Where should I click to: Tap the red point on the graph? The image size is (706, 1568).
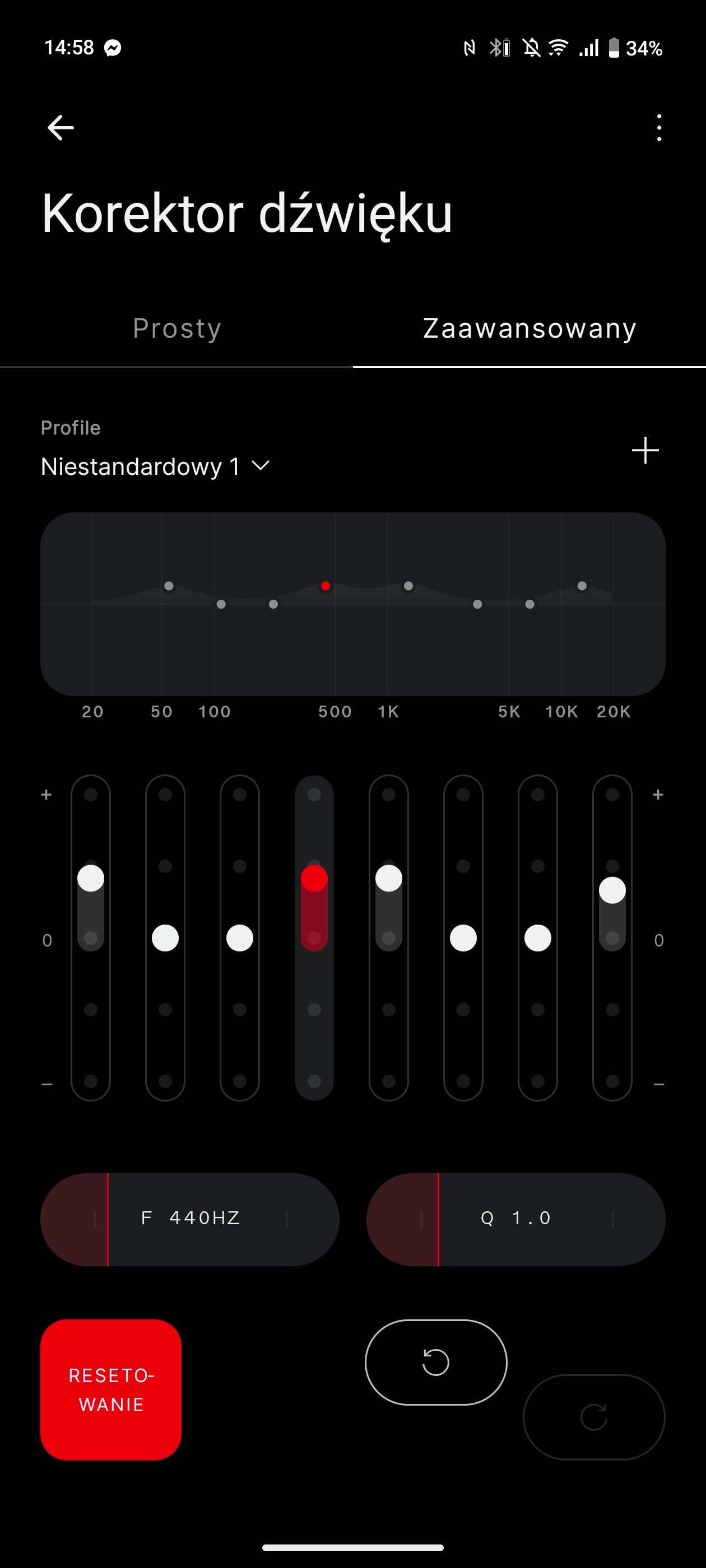tap(326, 586)
